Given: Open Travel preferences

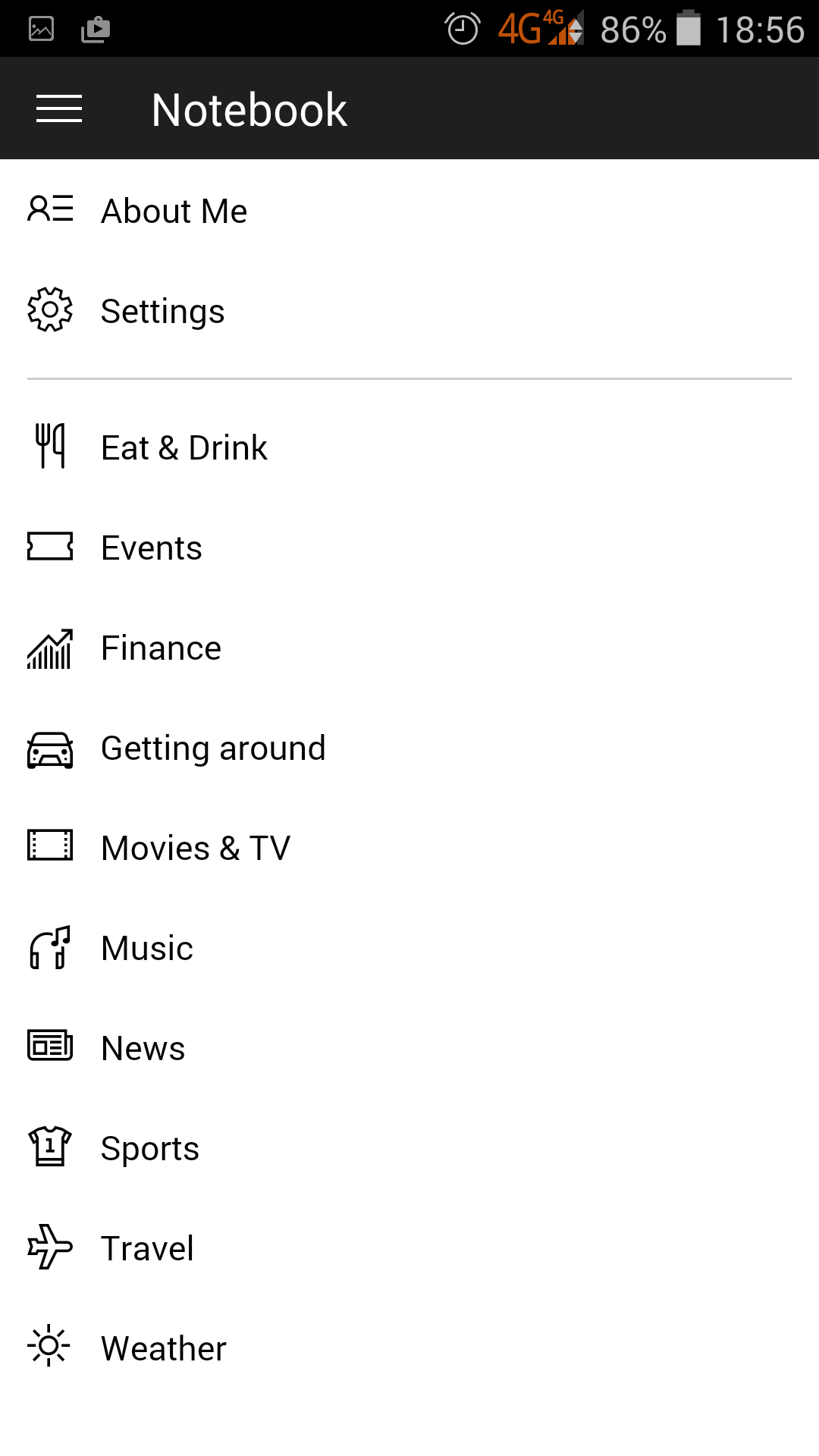Looking at the screenshot, I should tap(409, 1247).
